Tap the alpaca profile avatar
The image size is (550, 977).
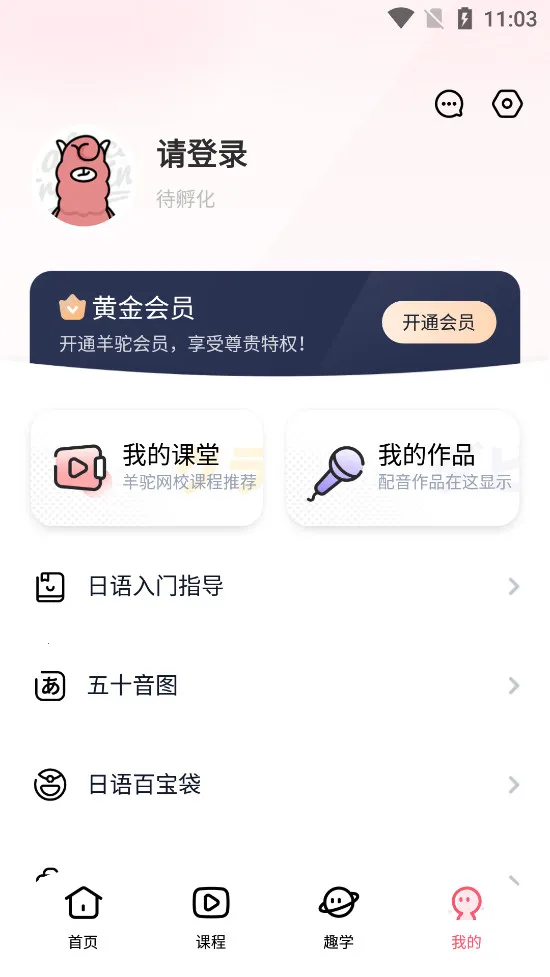pyautogui.click(x=84, y=179)
